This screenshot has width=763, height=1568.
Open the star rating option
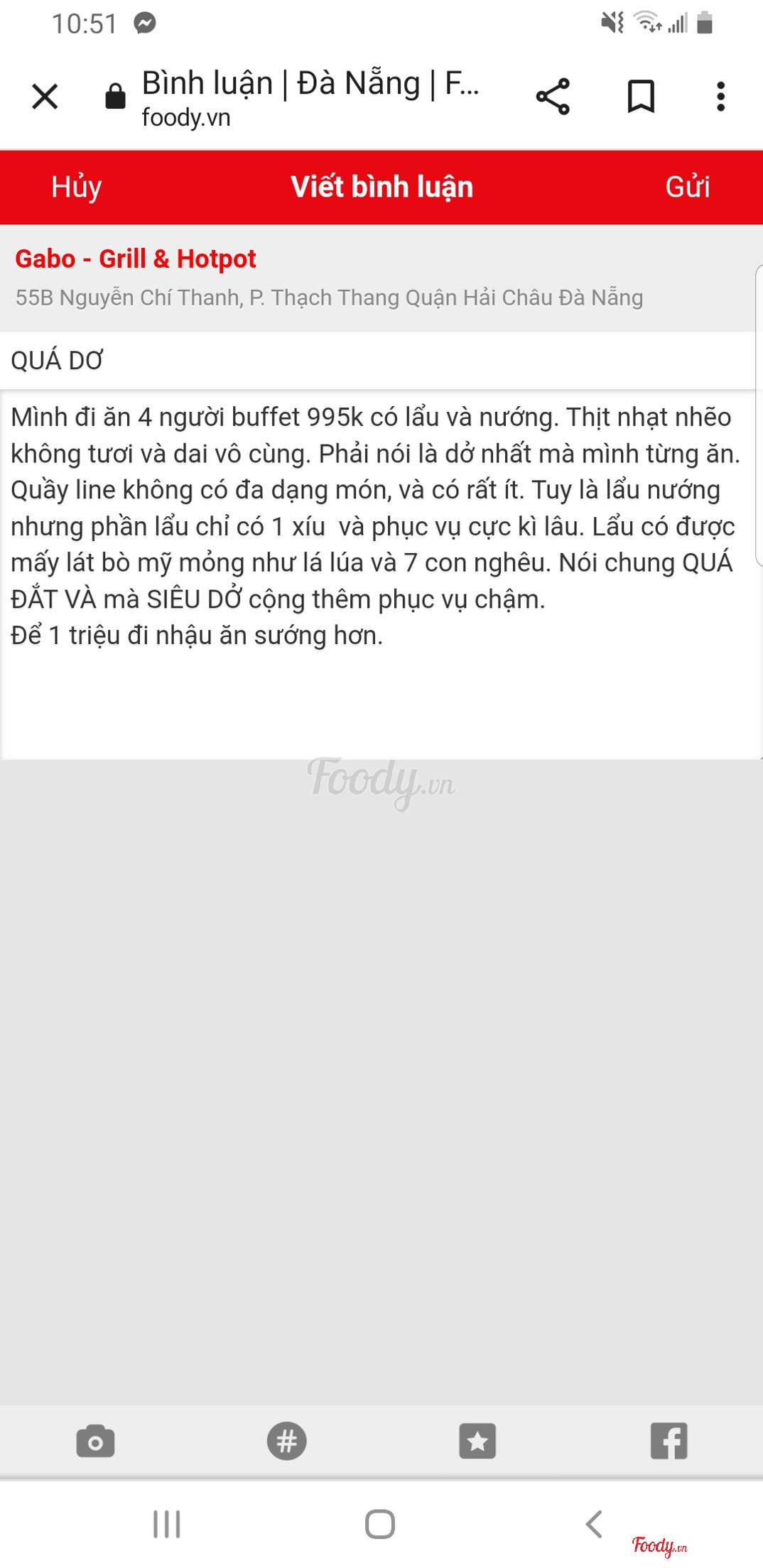pyautogui.click(x=477, y=1441)
